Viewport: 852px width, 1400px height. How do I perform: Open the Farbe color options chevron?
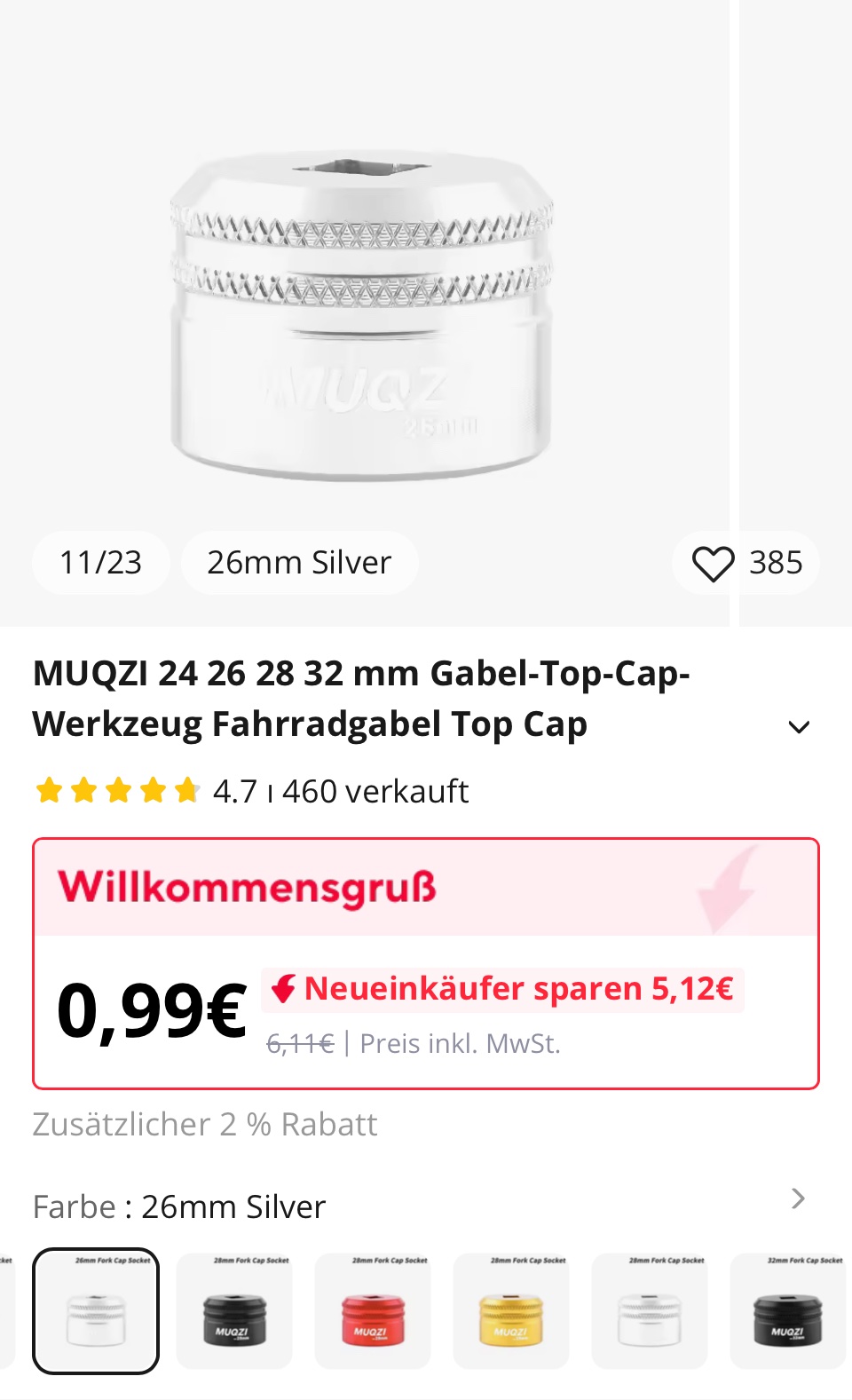798,1198
